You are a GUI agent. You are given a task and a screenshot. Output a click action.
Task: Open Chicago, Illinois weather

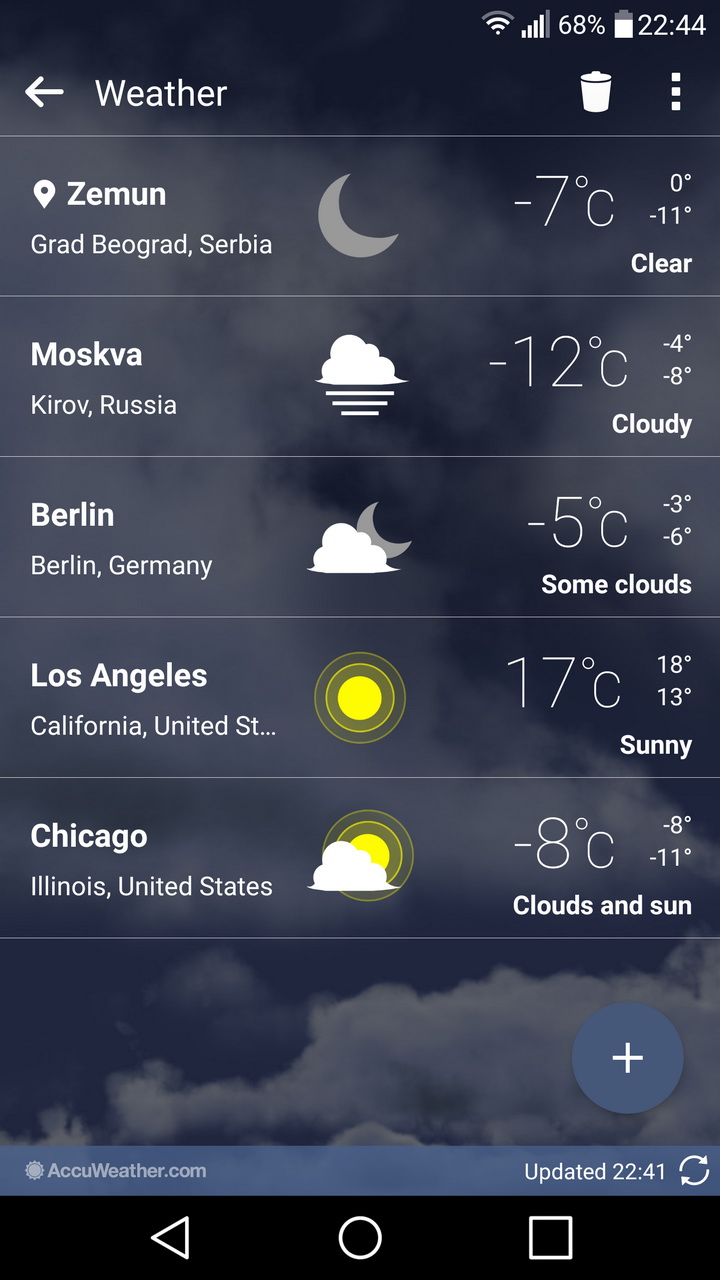tap(360, 858)
